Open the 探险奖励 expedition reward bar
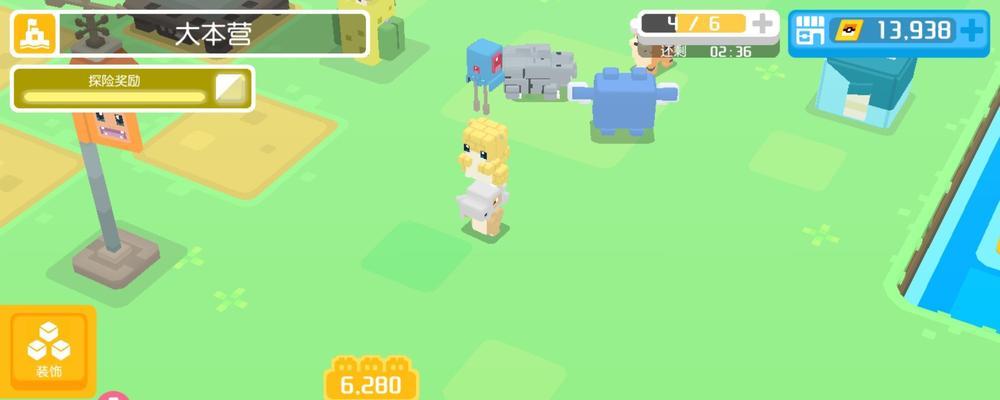The height and width of the screenshot is (400, 1000). (132, 89)
